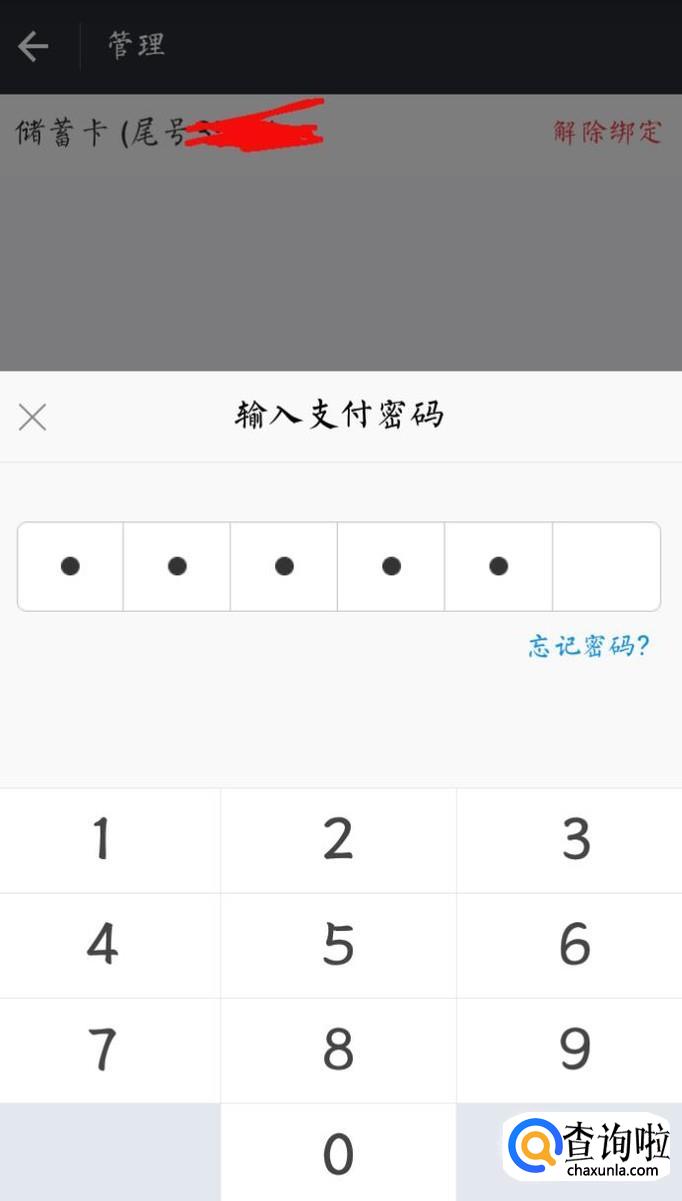Screen dimensions: 682x1201
Task: Enter digit 3 on the keypad
Action: [x=575, y=840]
